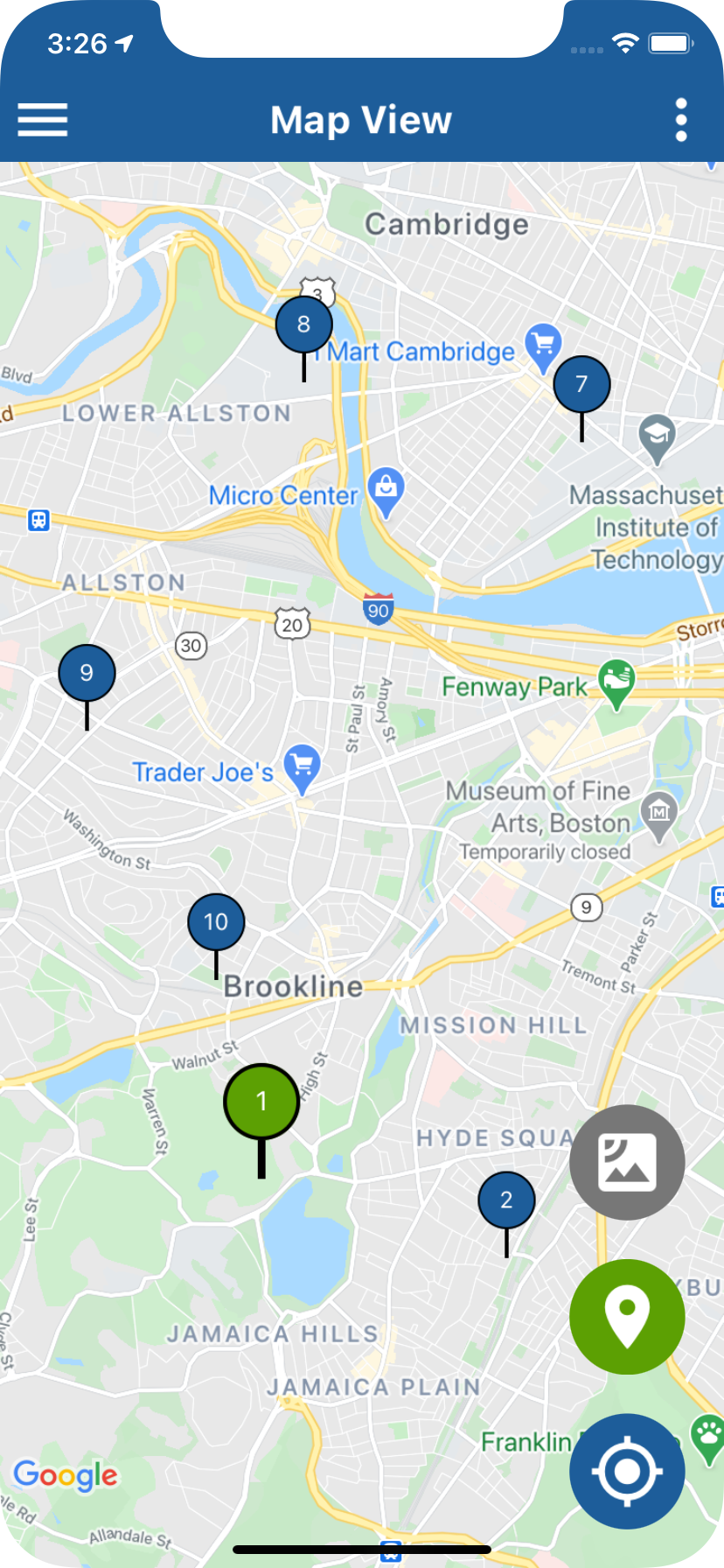Viewport: 724px width, 1568px height.
Task: Center map on my current location
Action: tap(627, 1471)
